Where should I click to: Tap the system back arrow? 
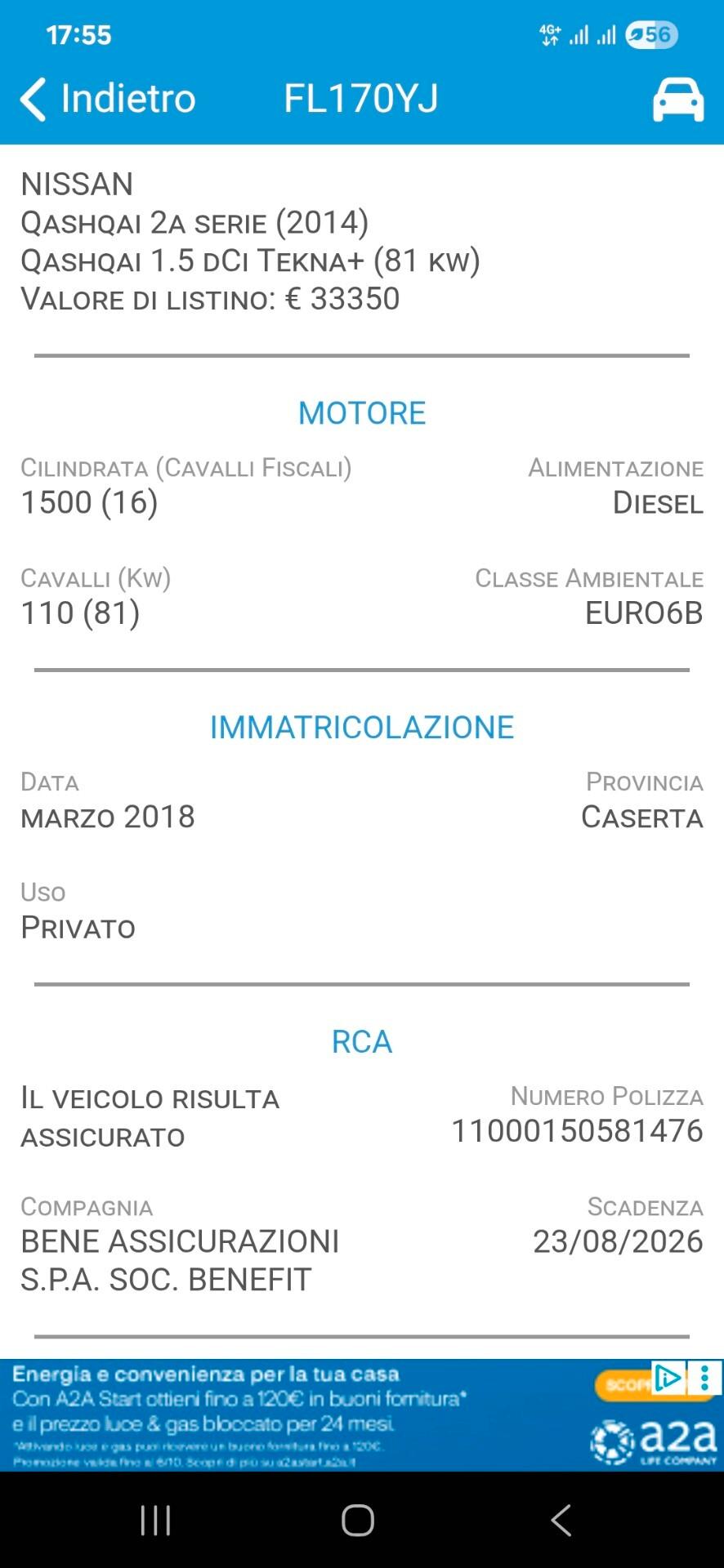coord(561,1520)
